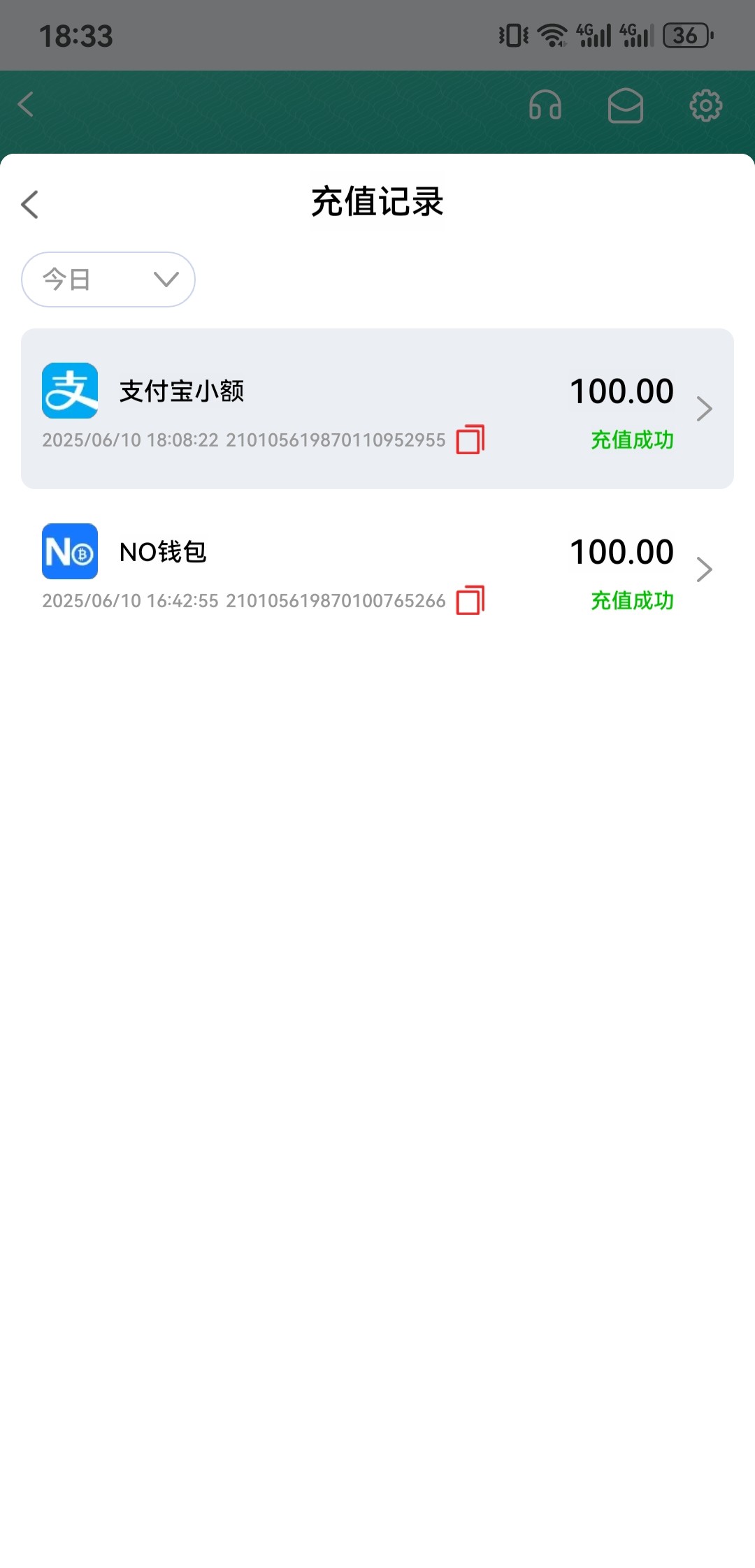The width and height of the screenshot is (755, 1568).
Task: Open customer service headset icon
Action: [545, 106]
